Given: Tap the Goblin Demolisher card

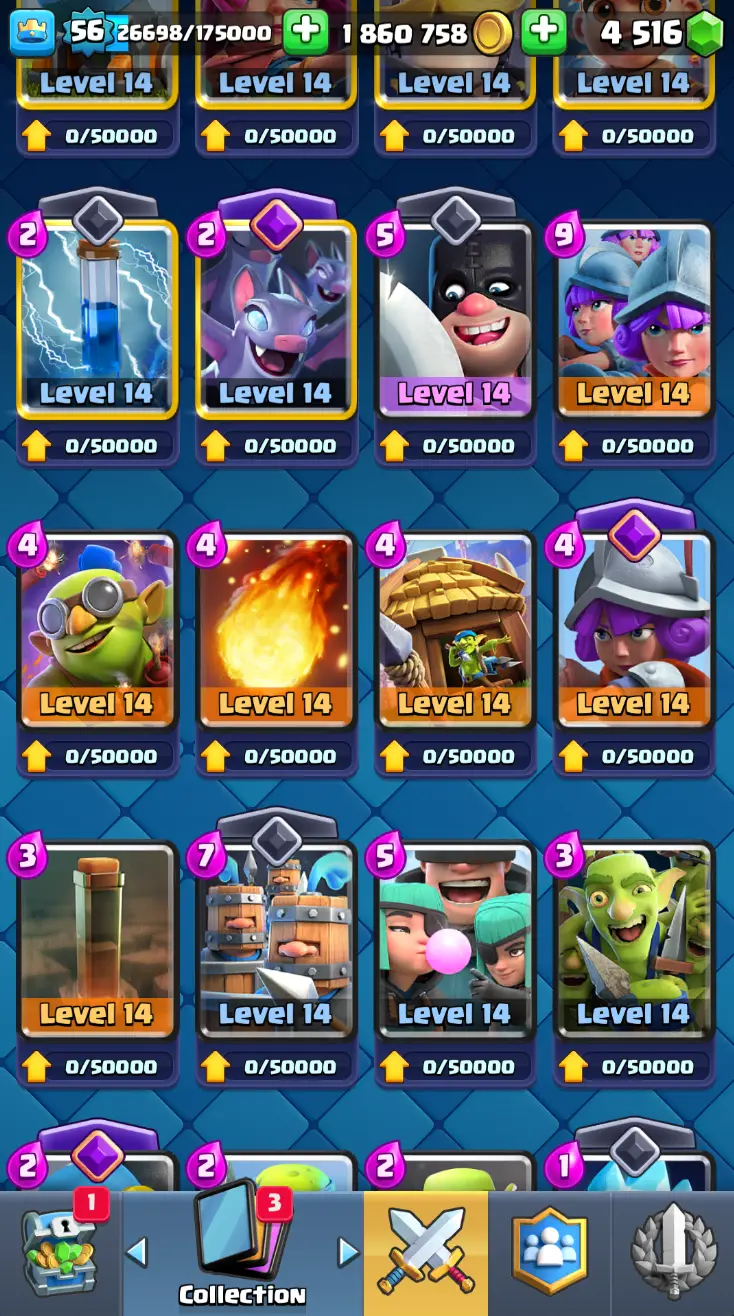Looking at the screenshot, I should click(97, 632).
